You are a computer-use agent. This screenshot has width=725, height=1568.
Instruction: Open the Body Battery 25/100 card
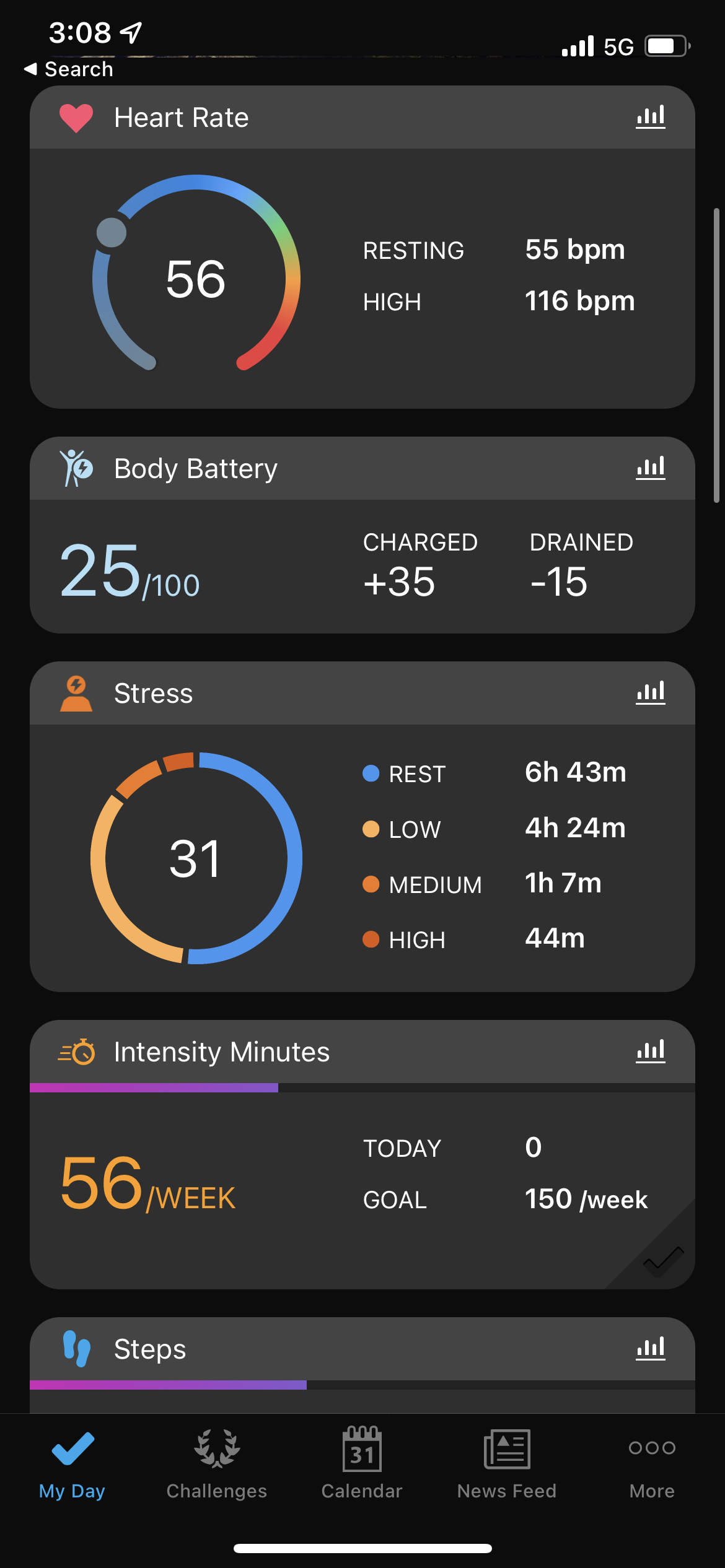click(x=362, y=535)
